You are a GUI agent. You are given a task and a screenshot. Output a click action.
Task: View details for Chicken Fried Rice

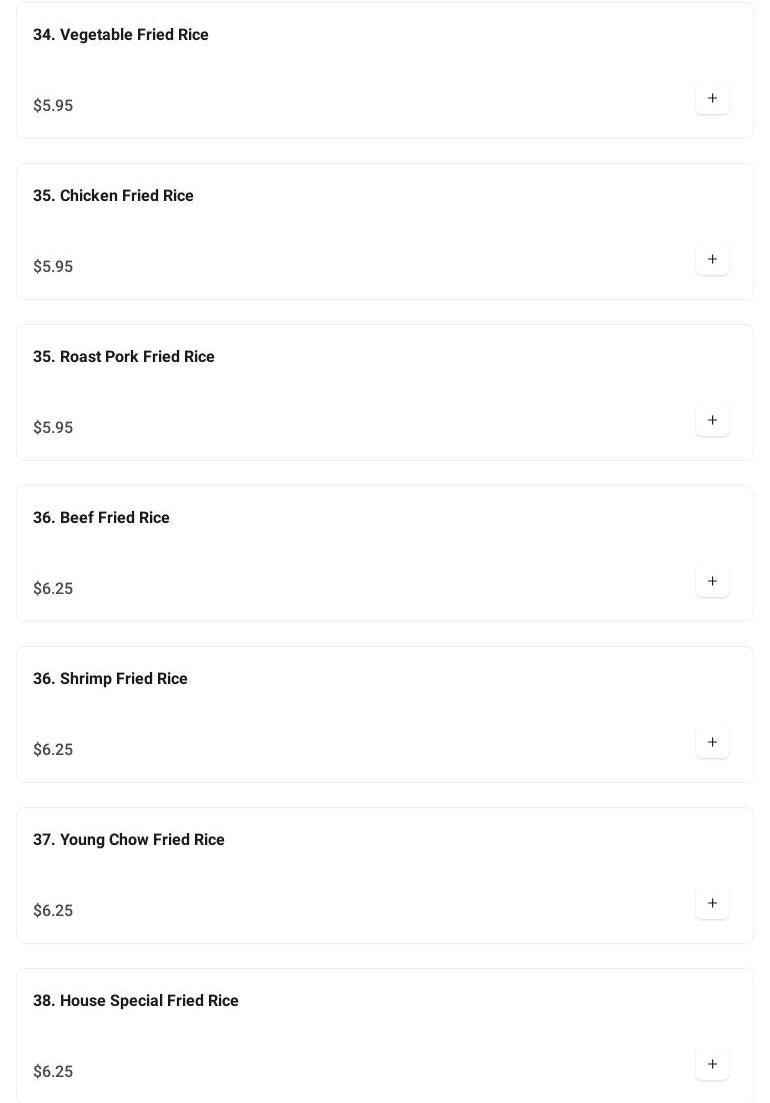[x=113, y=196]
